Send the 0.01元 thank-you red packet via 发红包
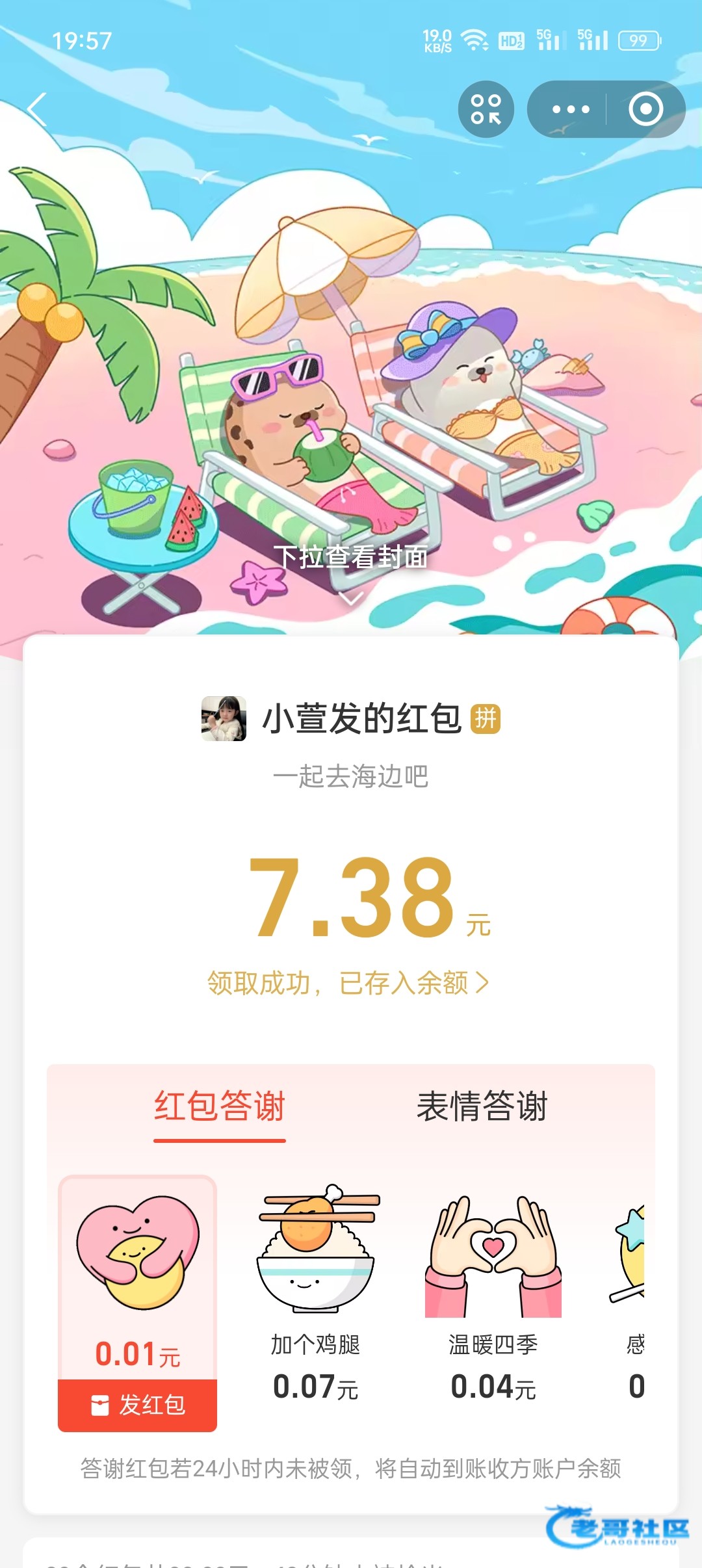This screenshot has height=1568, width=702. point(138,1405)
